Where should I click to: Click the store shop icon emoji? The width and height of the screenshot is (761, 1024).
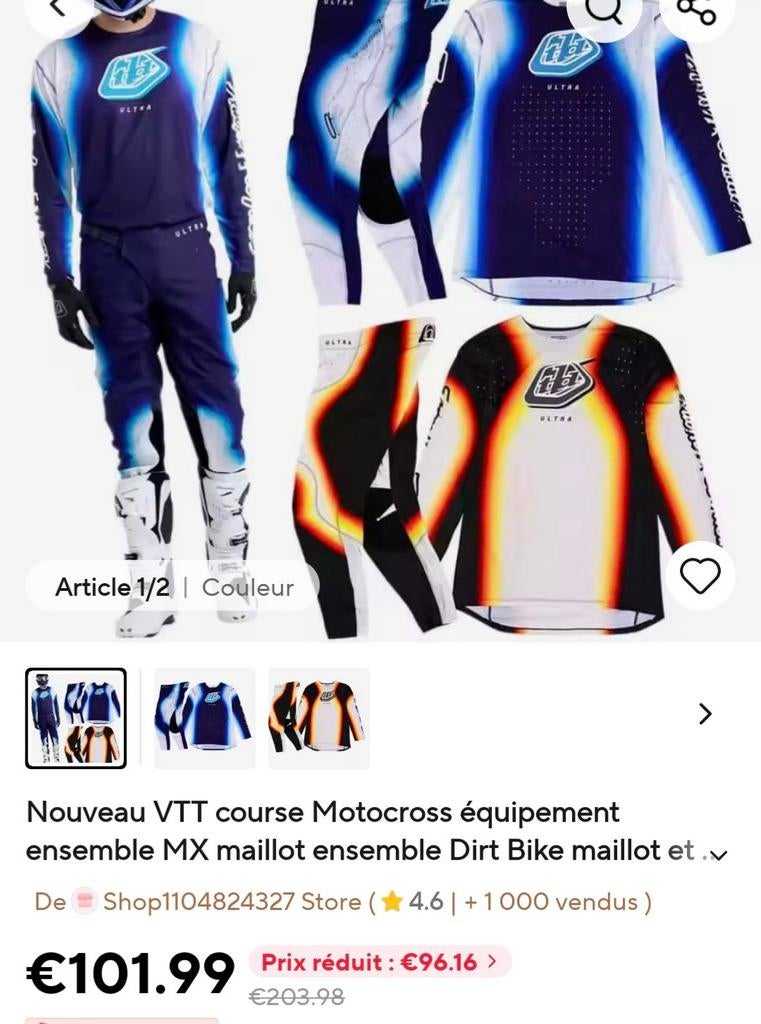pyautogui.click(x=87, y=901)
